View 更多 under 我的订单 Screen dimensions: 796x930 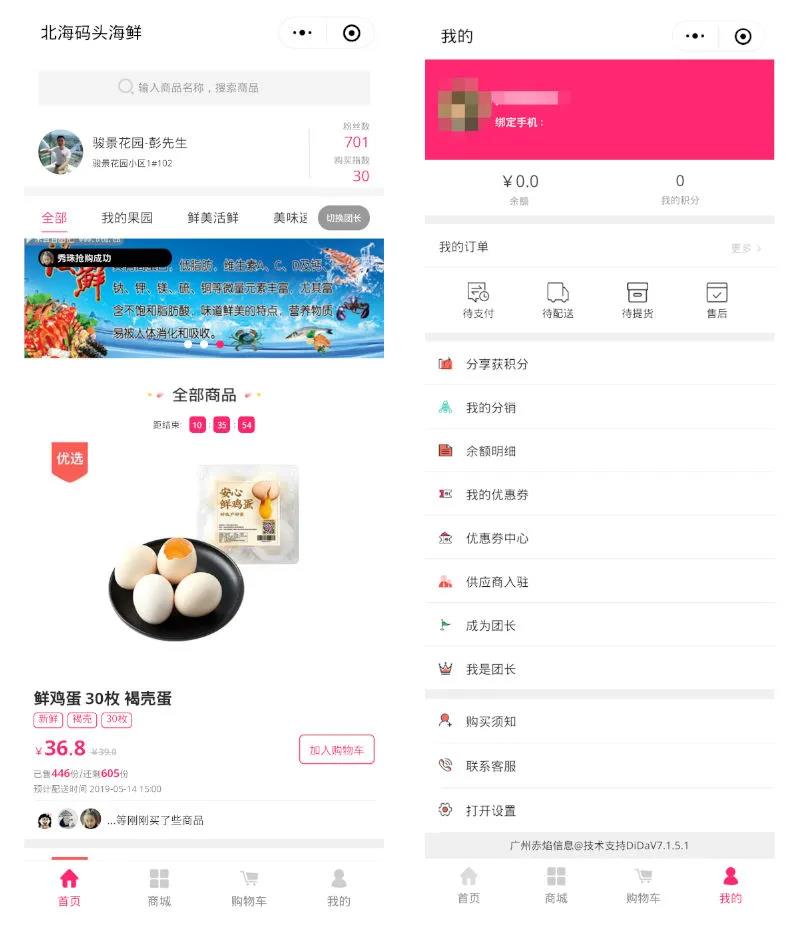coord(745,248)
